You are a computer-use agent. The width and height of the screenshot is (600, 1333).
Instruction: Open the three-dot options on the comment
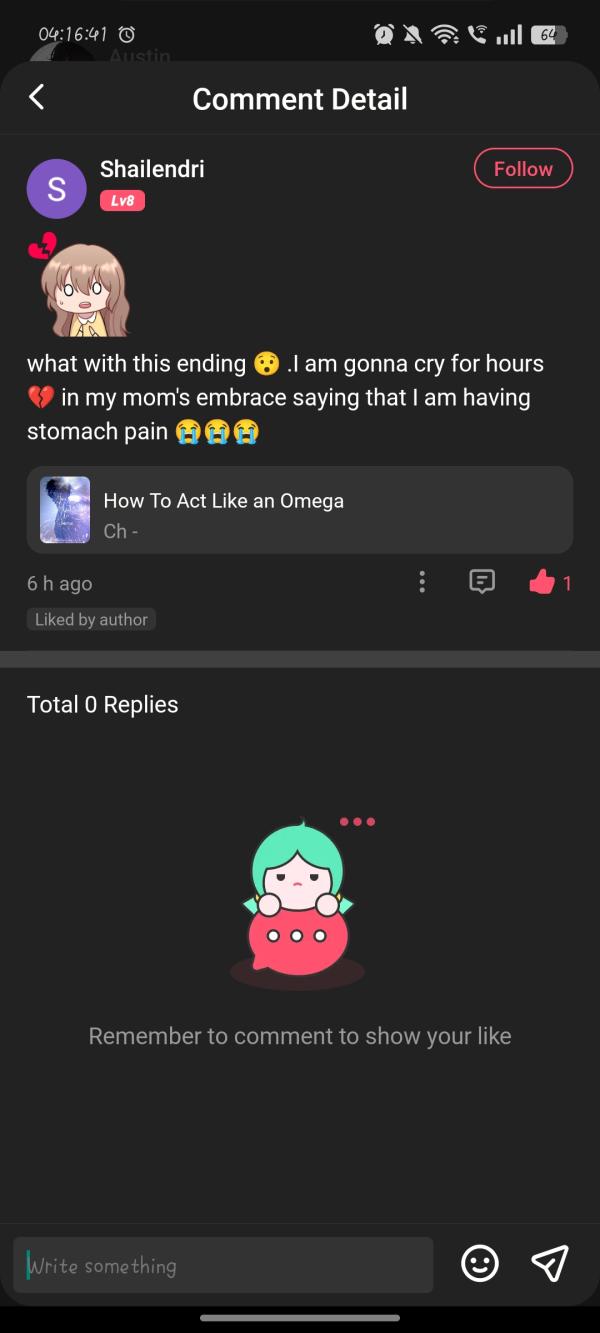coord(422,582)
